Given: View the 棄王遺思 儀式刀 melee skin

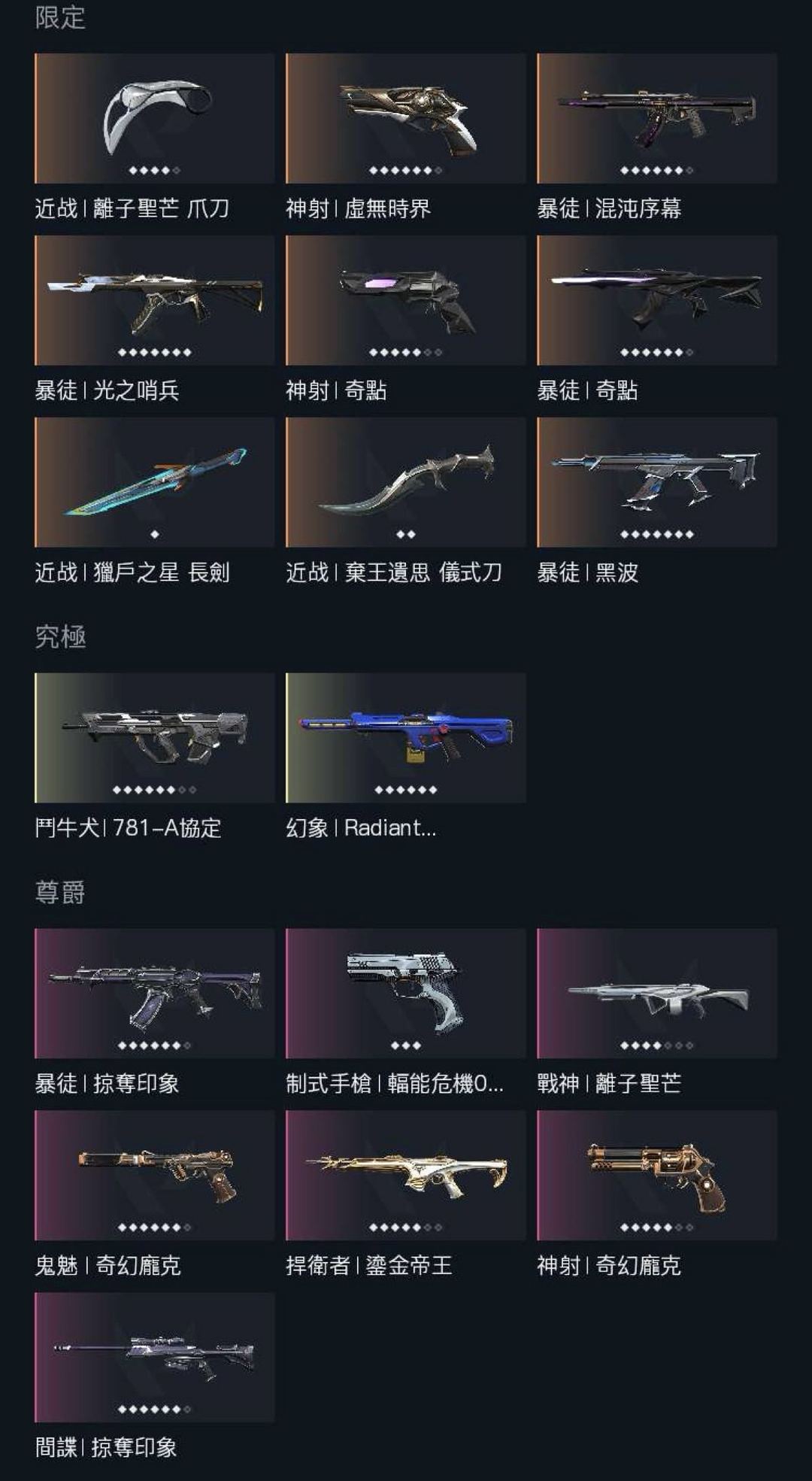Looking at the screenshot, I should click(x=405, y=482).
